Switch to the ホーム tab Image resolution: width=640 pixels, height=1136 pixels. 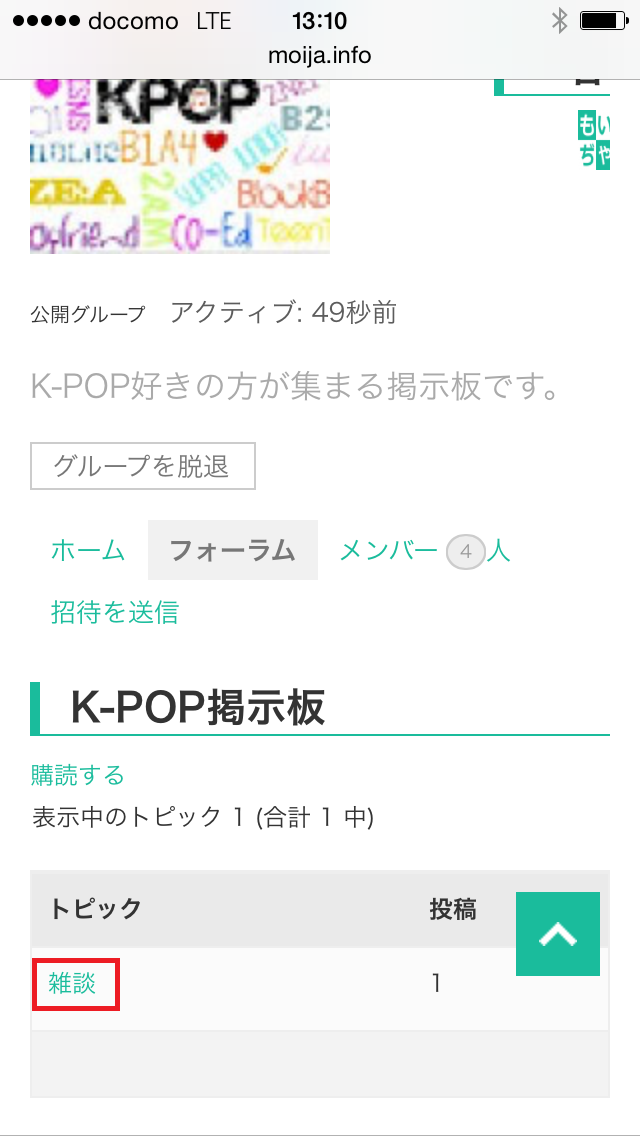pyautogui.click(x=88, y=550)
